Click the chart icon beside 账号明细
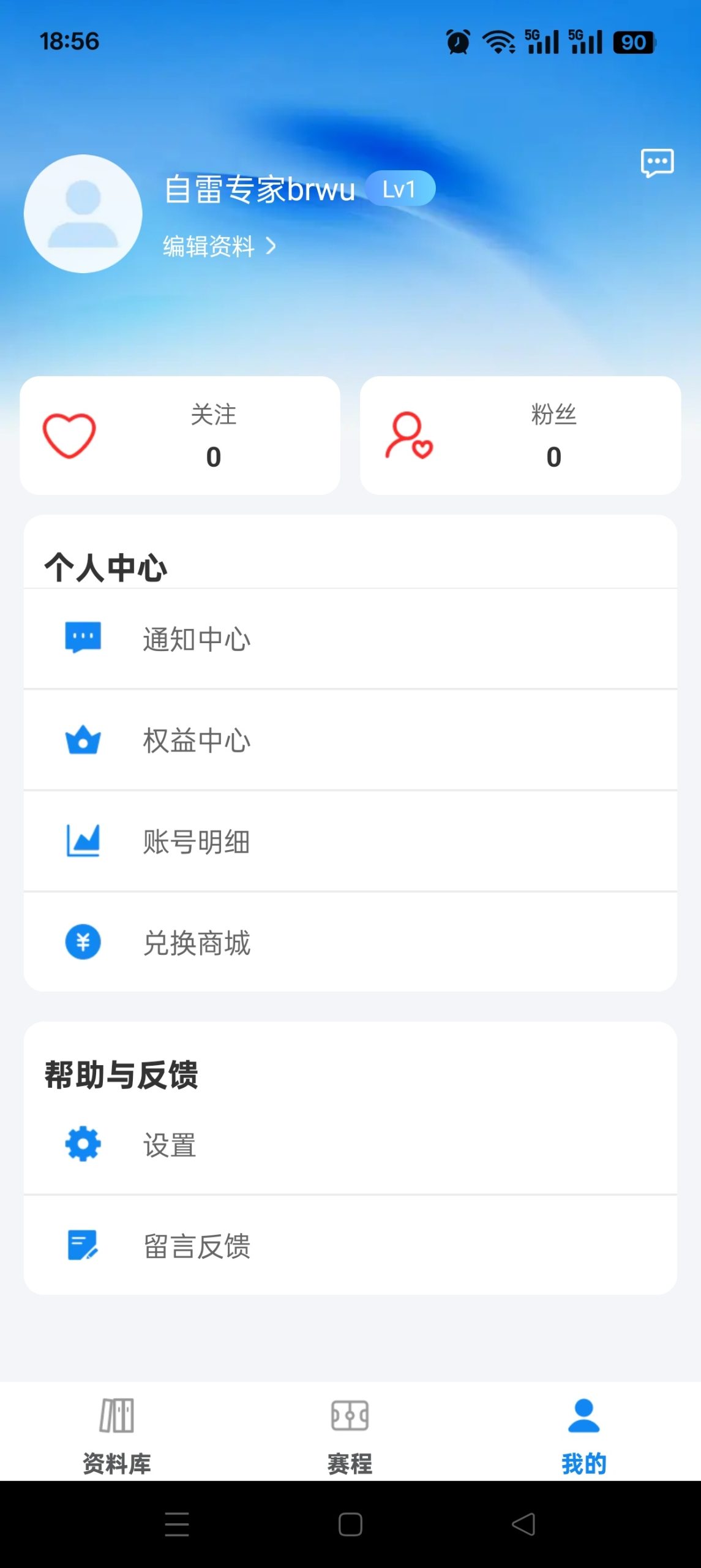Viewport: 701px width, 1568px height. (x=83, y=842)
